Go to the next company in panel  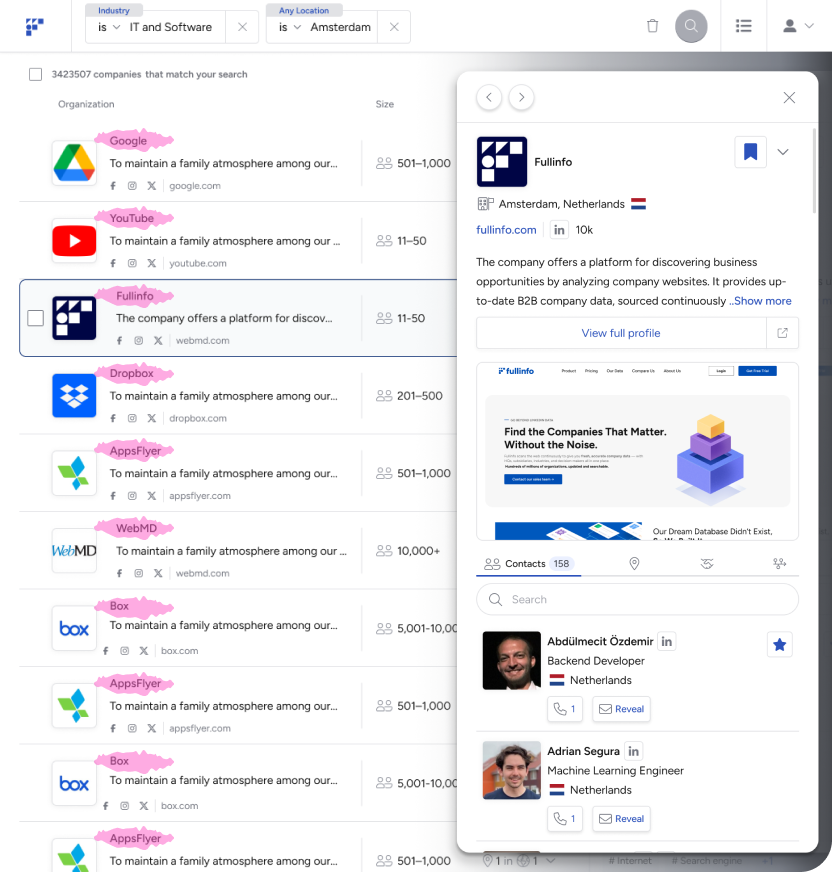click(521, 97)
